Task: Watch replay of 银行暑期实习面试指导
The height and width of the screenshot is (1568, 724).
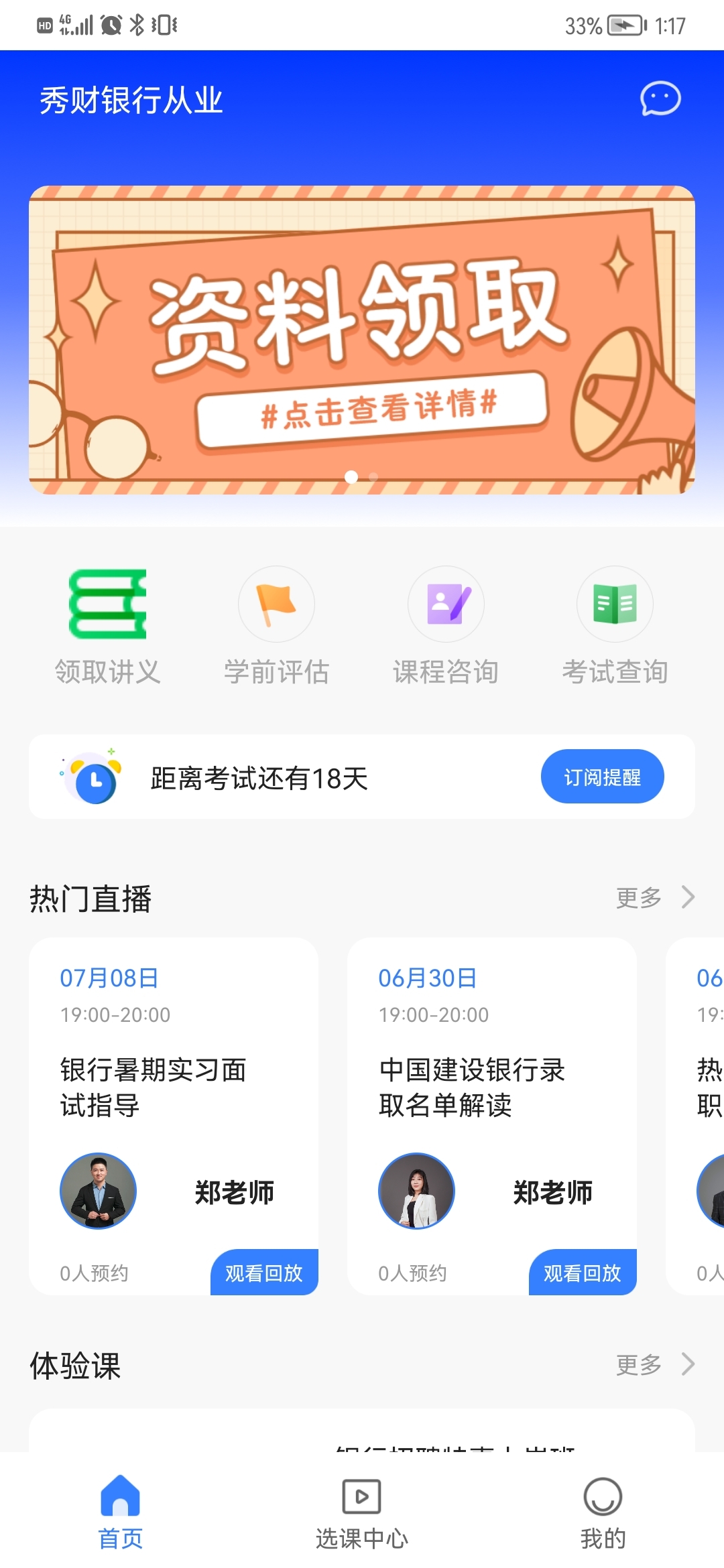Action: [264, 1272]
